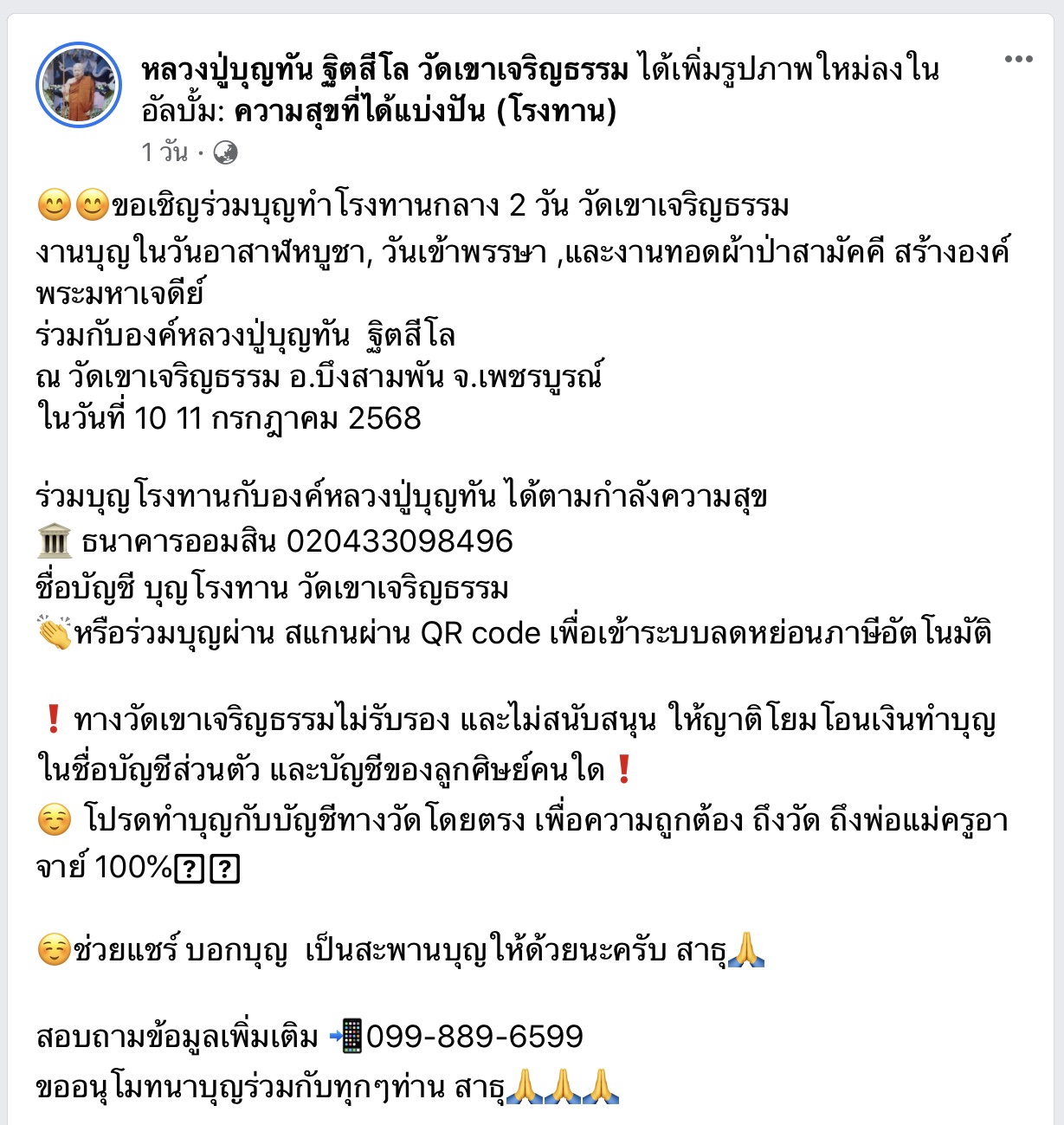This screenshot has width=1064, height=1125.
Task: Open album ความสุขที่ได้แบ่งปัน (โรงทาน)
Action: click(x=425, y=111)
